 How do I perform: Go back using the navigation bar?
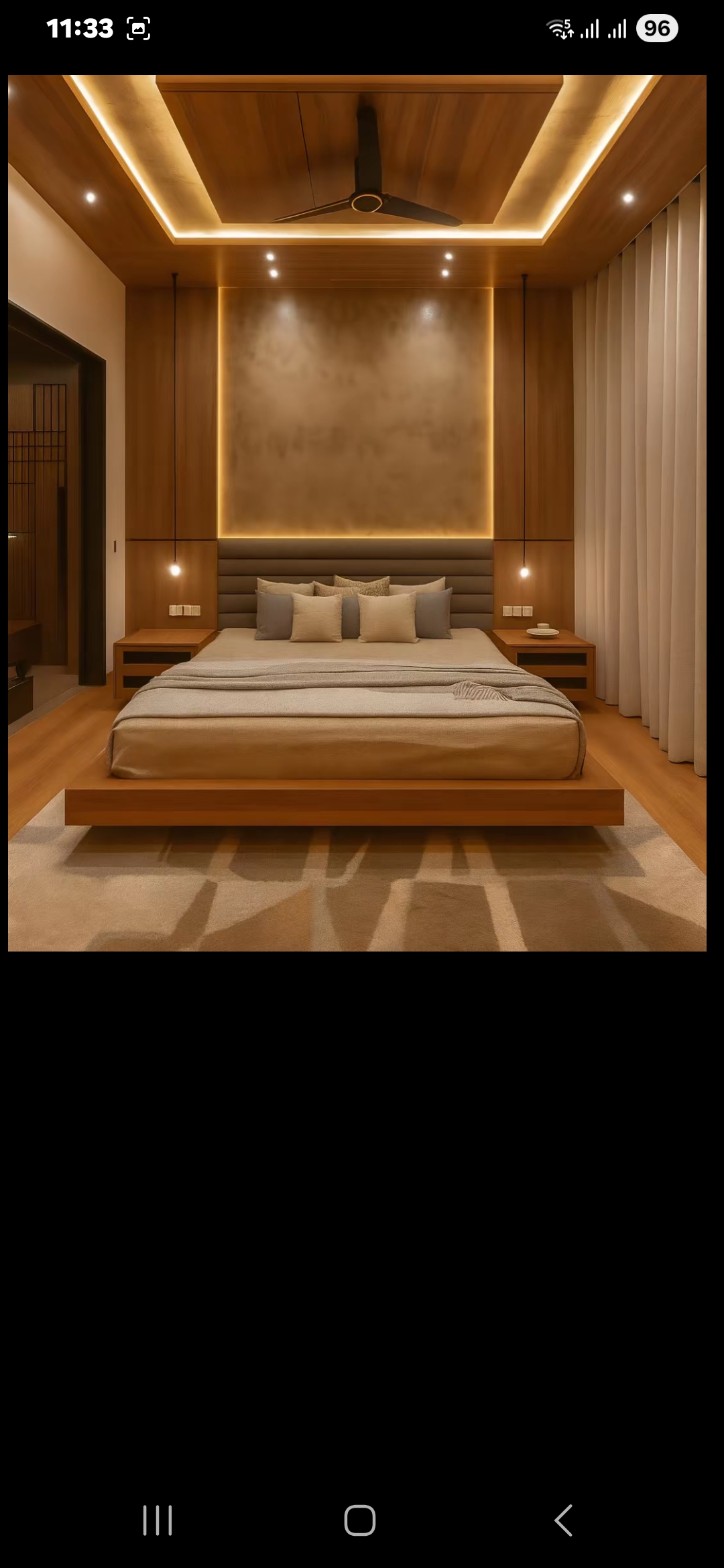(x=563, y=1520)
